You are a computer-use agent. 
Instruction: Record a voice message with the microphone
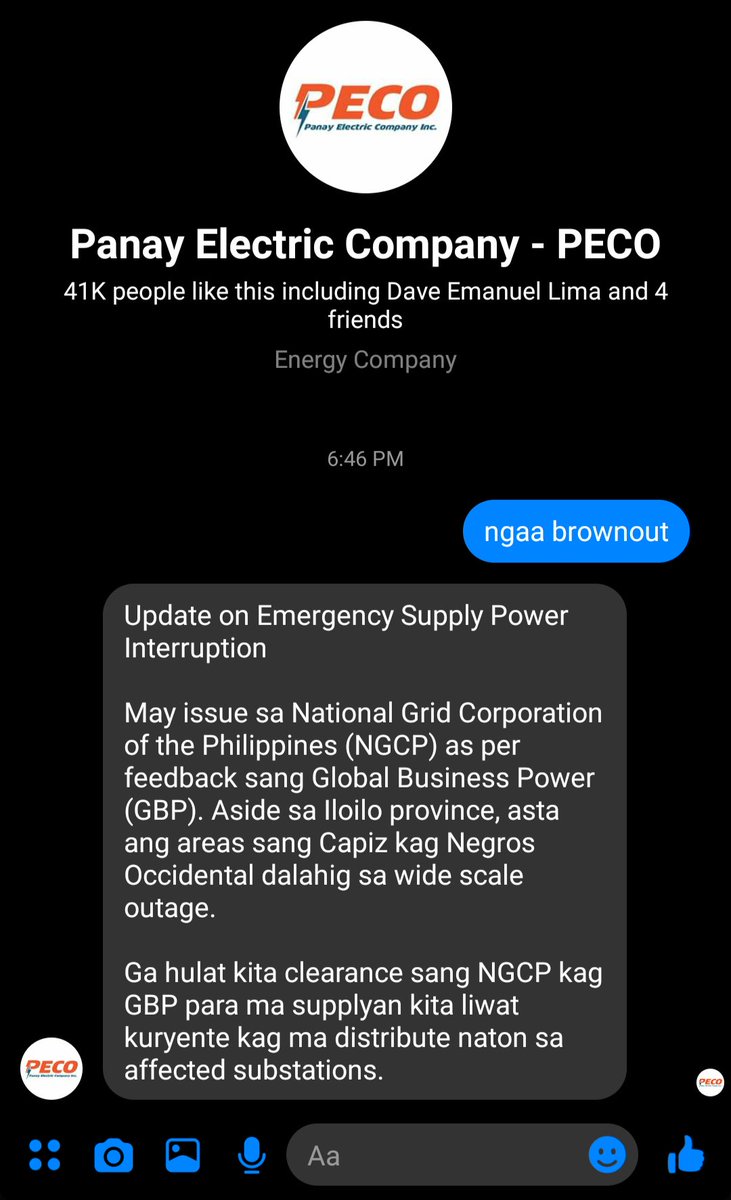[x=252, y=1156]
